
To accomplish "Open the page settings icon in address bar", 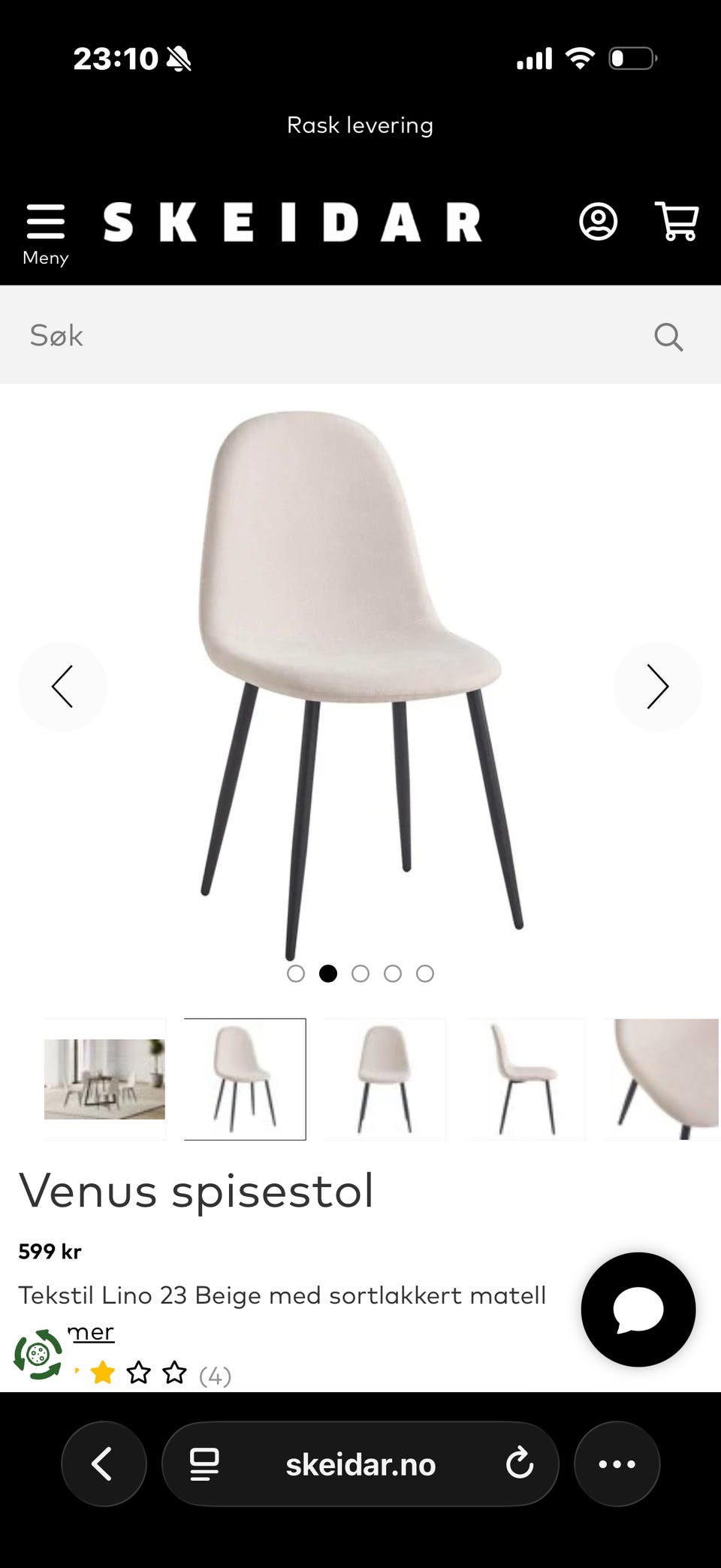I will 204,1464.
